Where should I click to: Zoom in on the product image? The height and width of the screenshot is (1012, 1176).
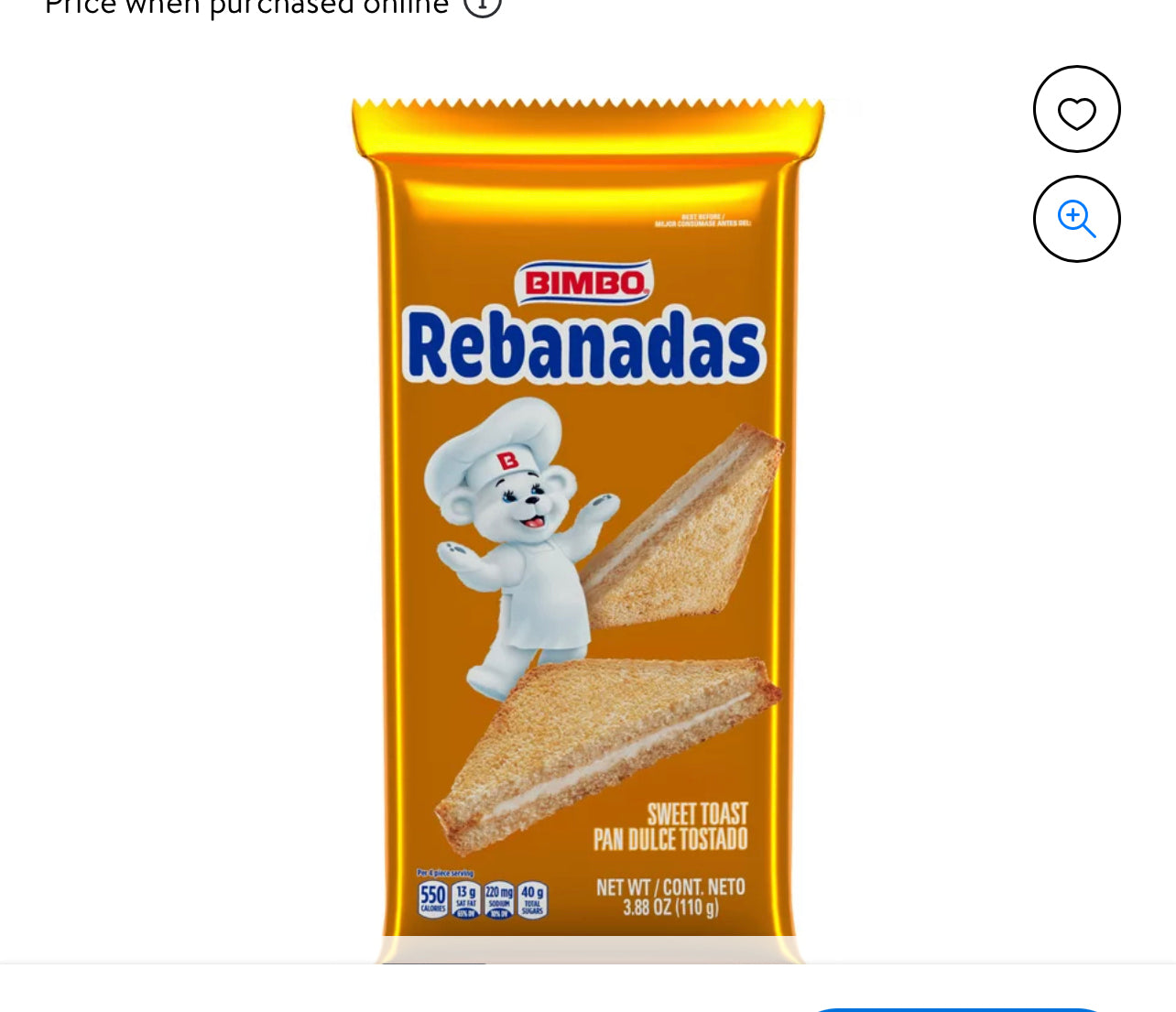[1076, 219]
